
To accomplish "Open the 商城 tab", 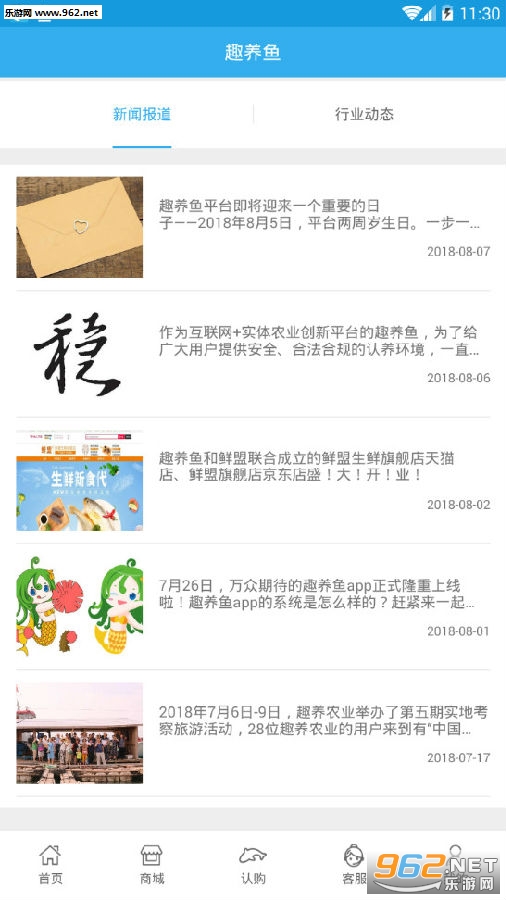I will pyautogui.click(x=152, y=864).
